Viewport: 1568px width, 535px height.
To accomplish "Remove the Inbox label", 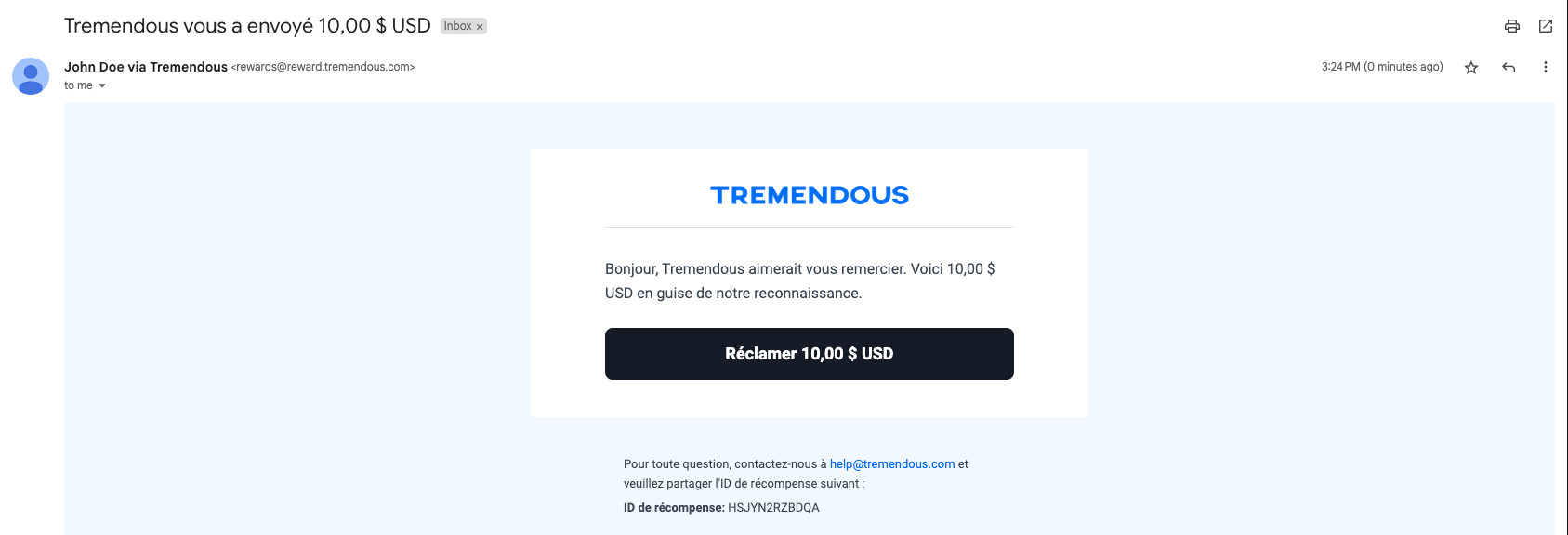I will [480, 27].
